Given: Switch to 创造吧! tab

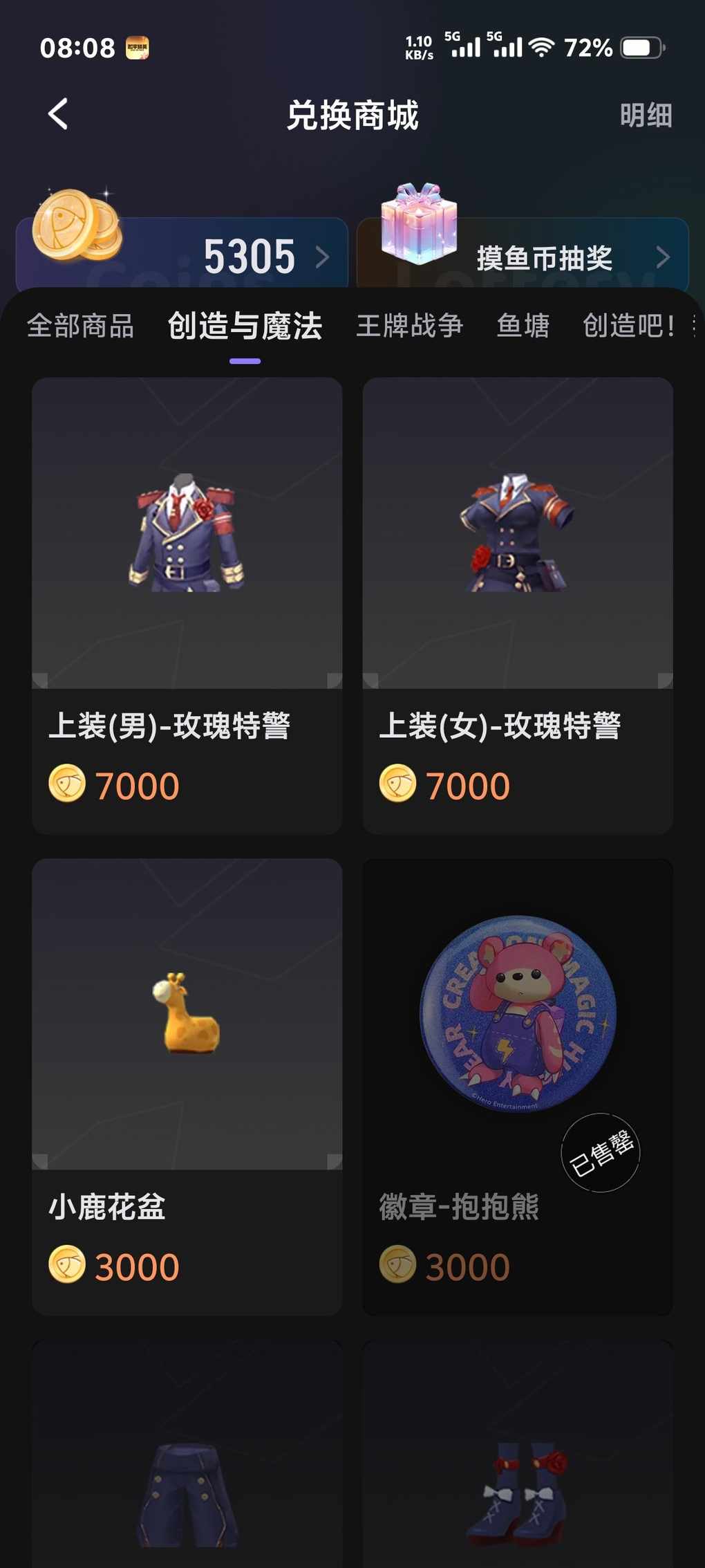Looking at the screenshot, I should click(628, 326).
